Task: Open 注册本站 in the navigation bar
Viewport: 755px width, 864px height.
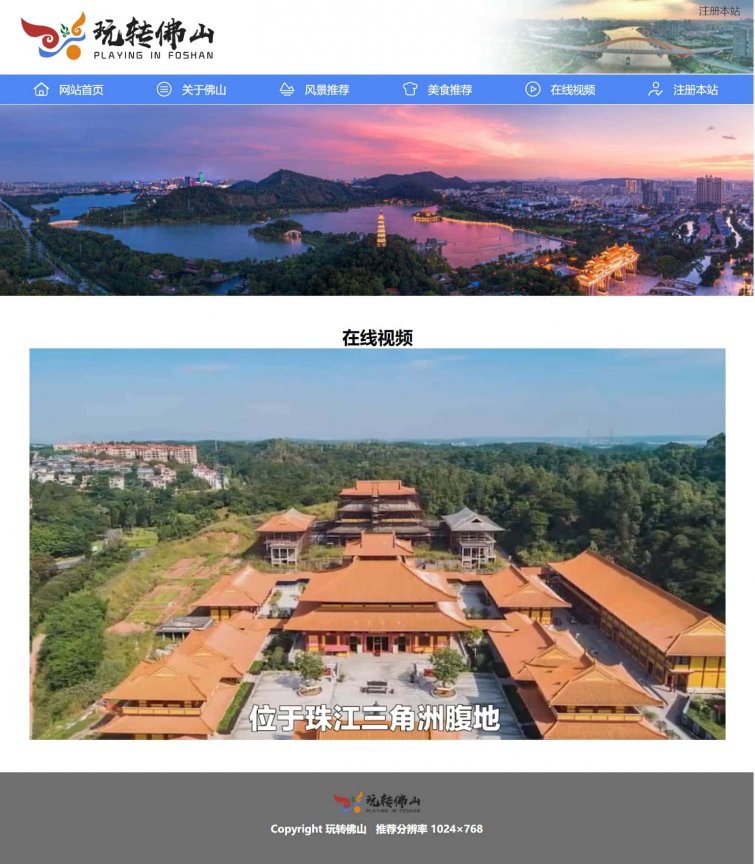Action: click(x=684, y=89)
